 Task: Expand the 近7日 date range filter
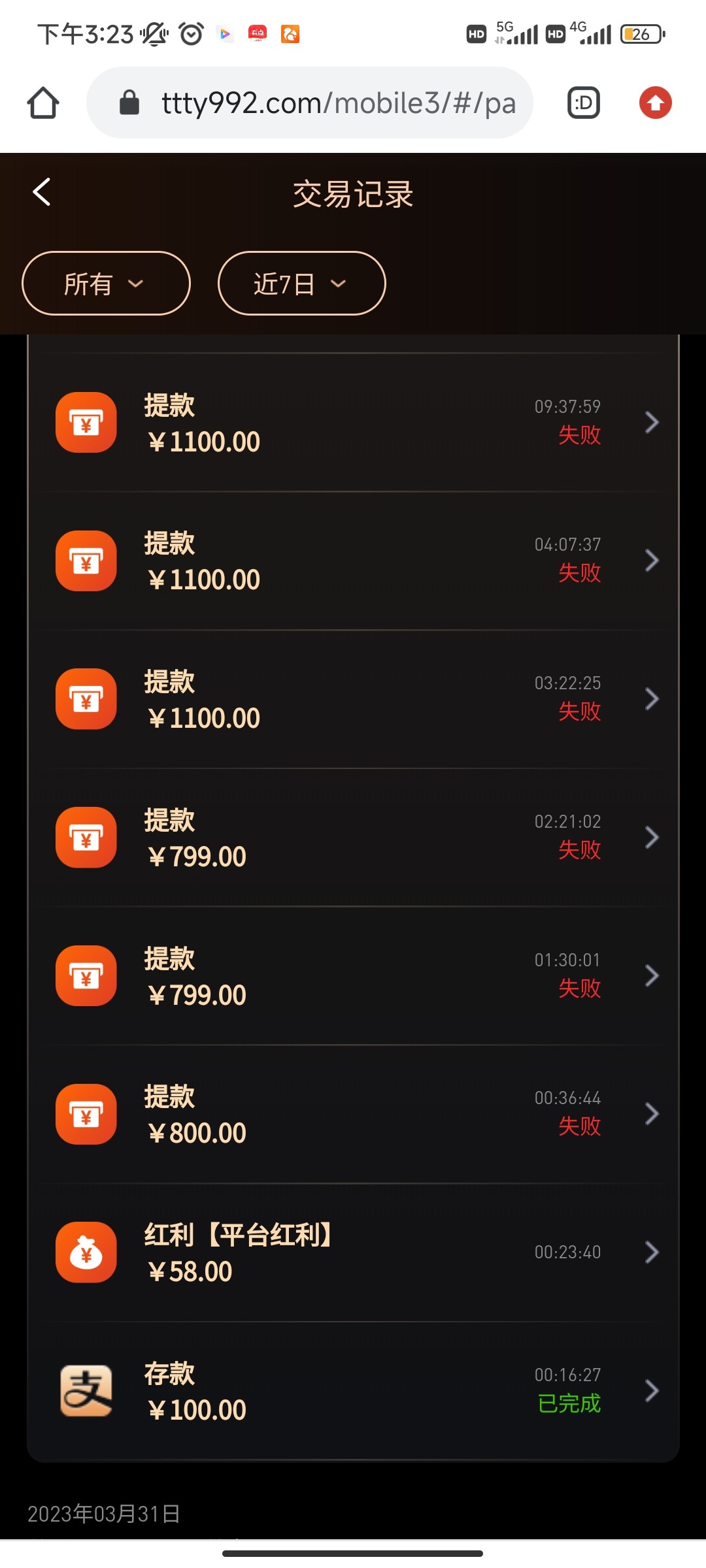click(x=301, y=284)
